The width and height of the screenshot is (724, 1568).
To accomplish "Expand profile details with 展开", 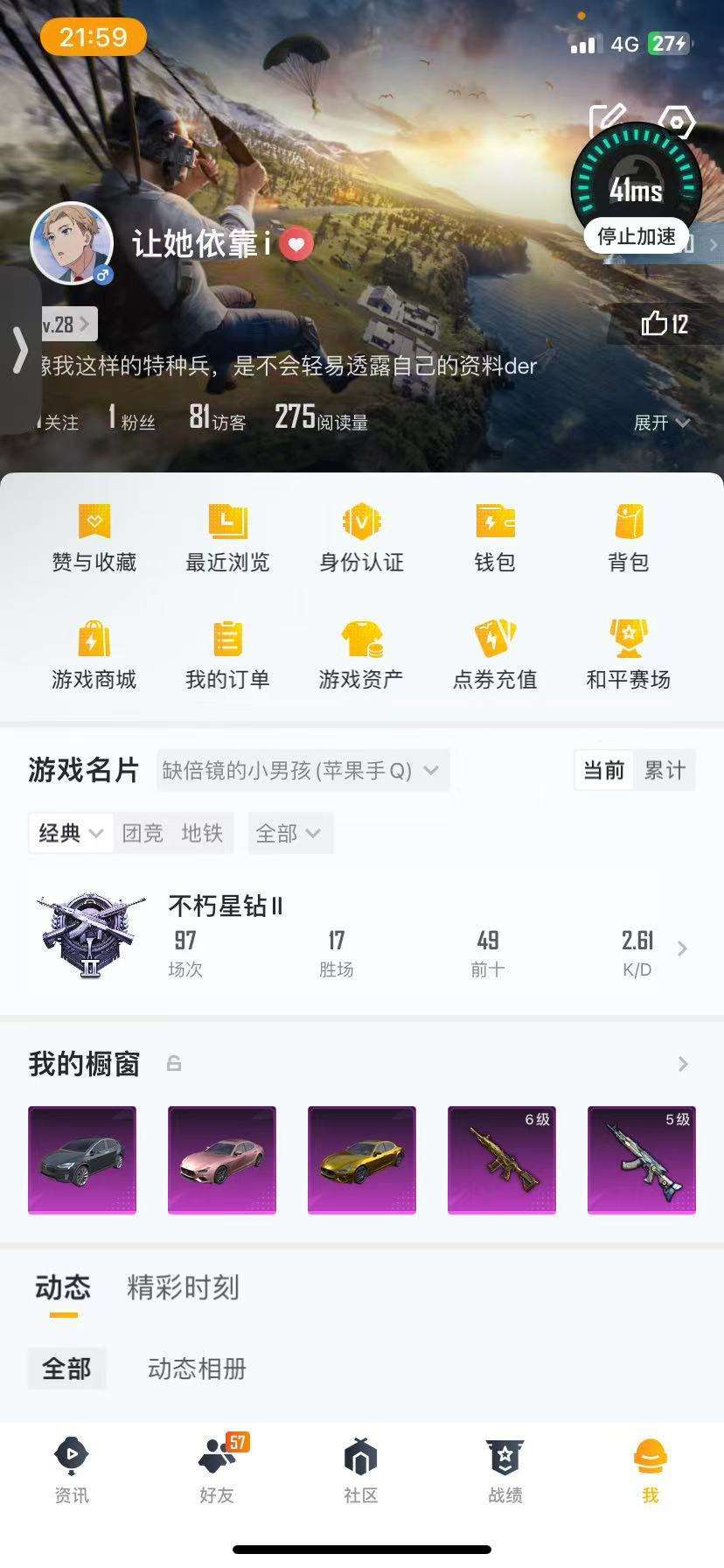I will (x=661, y=423).
